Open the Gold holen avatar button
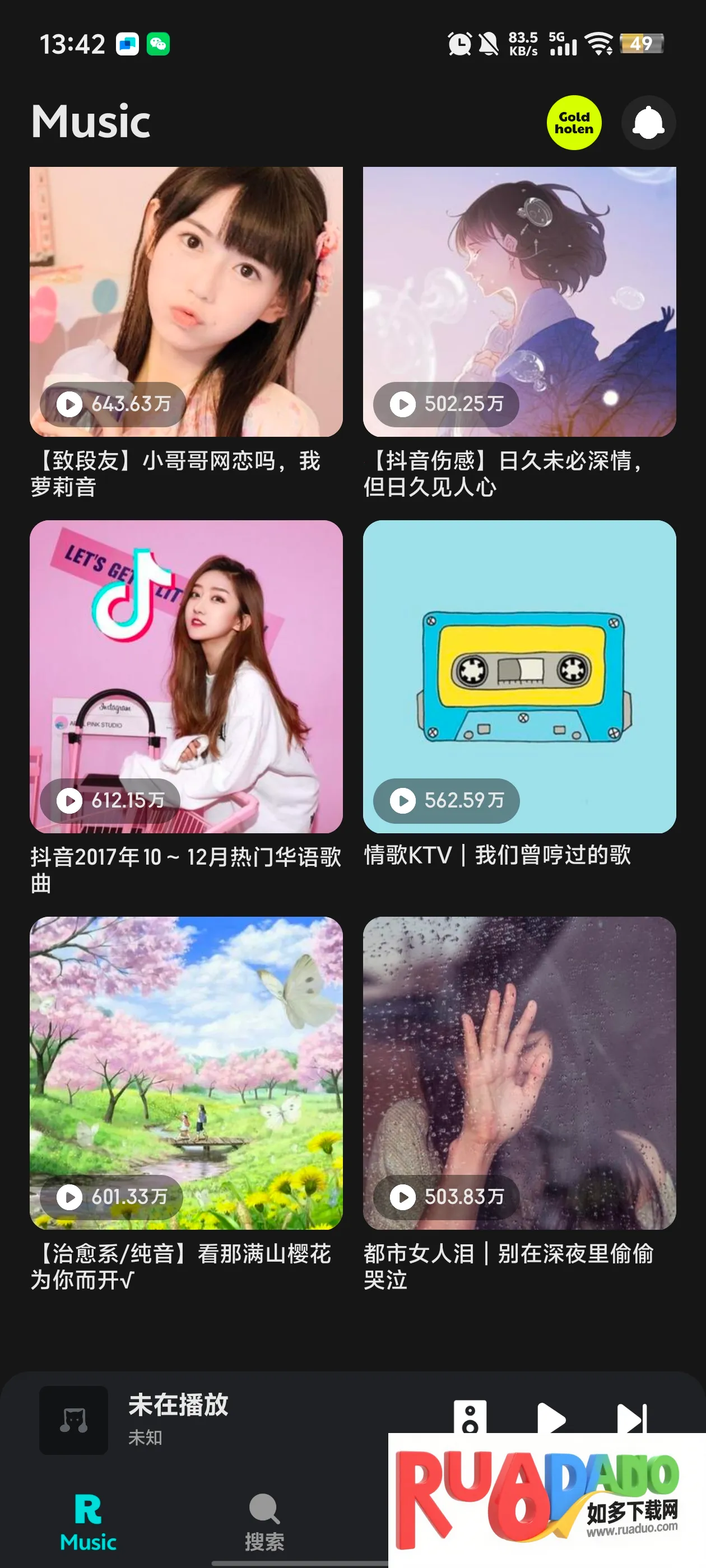The height and width of the screenshot is (1568, 706). (574, 123)
